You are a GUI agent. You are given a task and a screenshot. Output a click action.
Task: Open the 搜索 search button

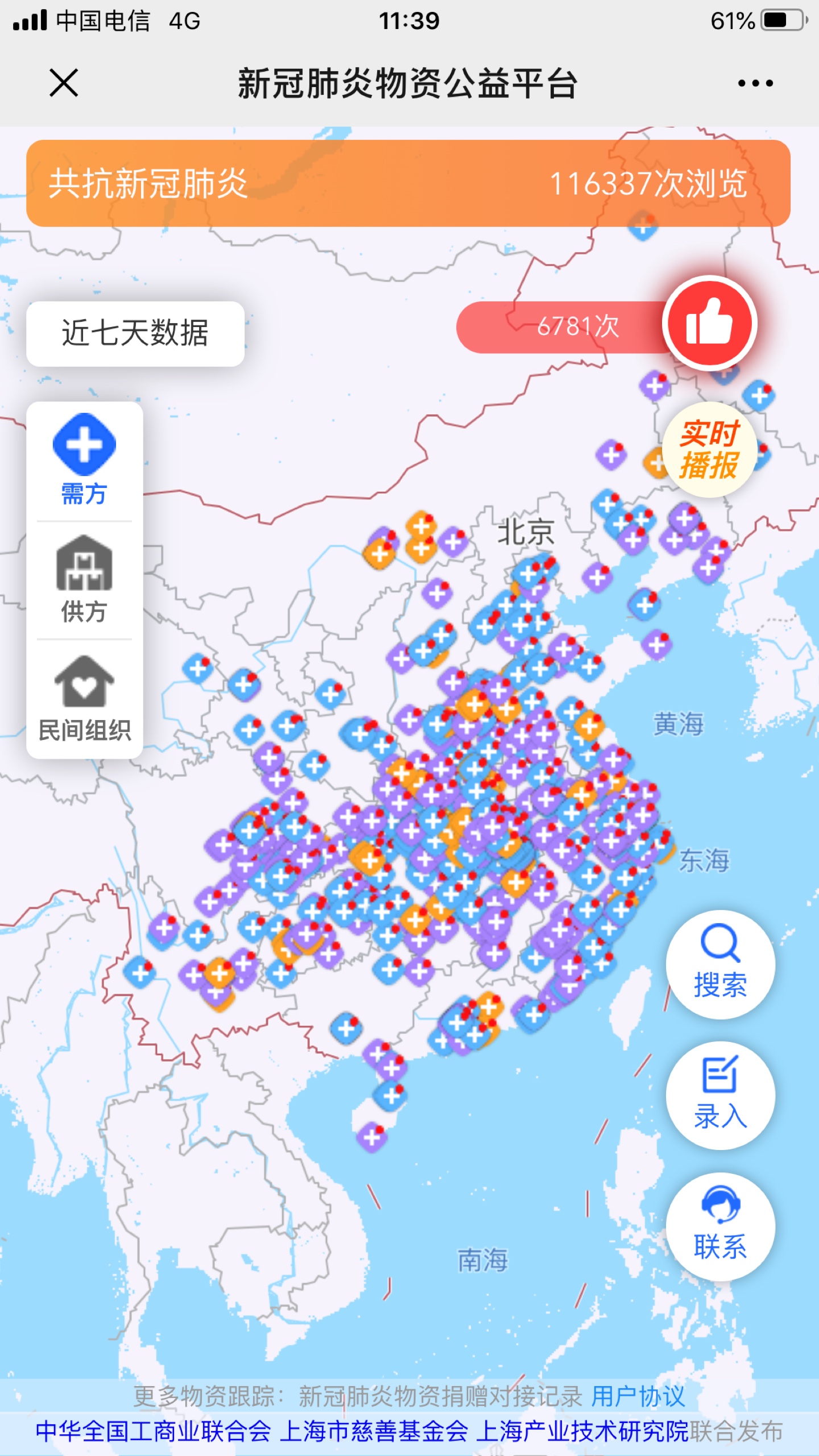point(720,964)
